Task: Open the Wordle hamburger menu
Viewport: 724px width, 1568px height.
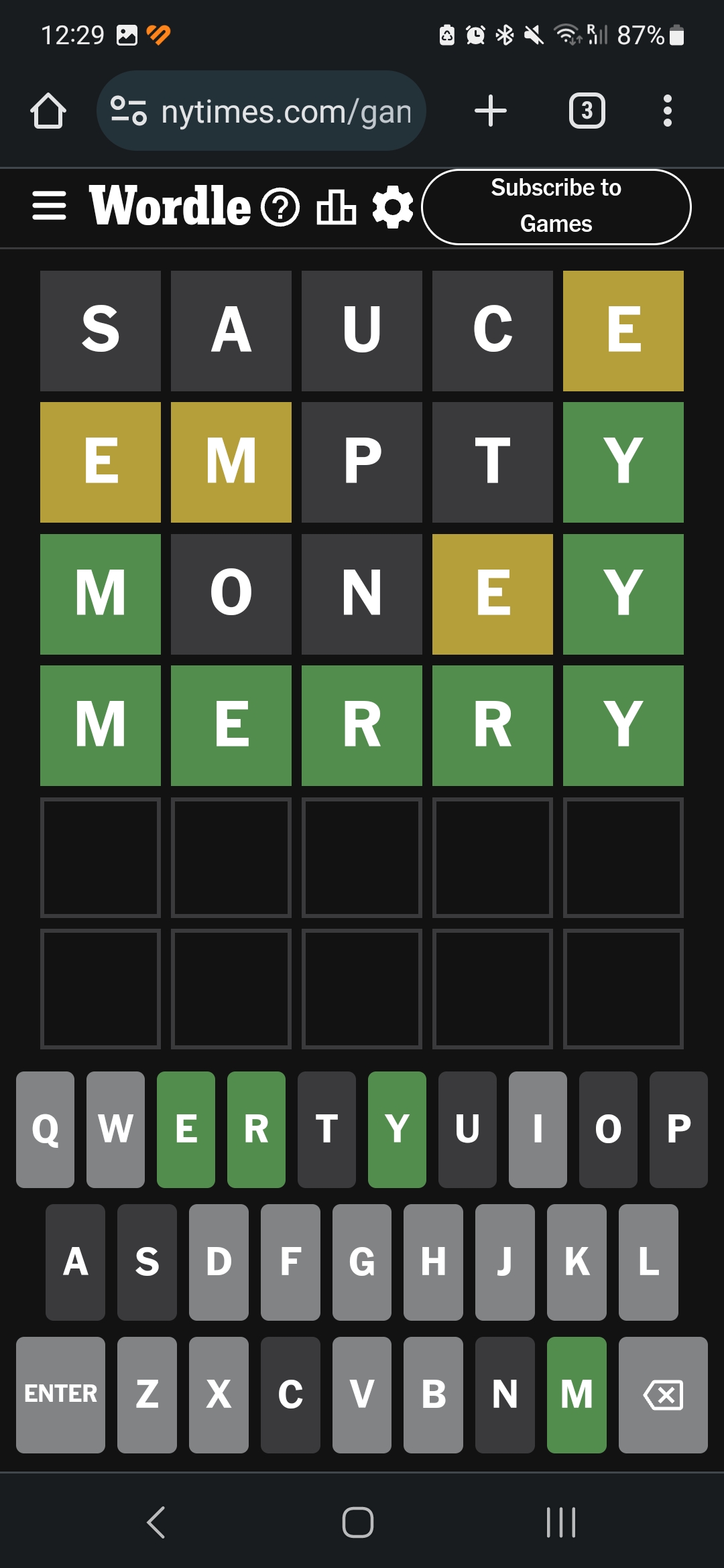Action: click(49, 206)
